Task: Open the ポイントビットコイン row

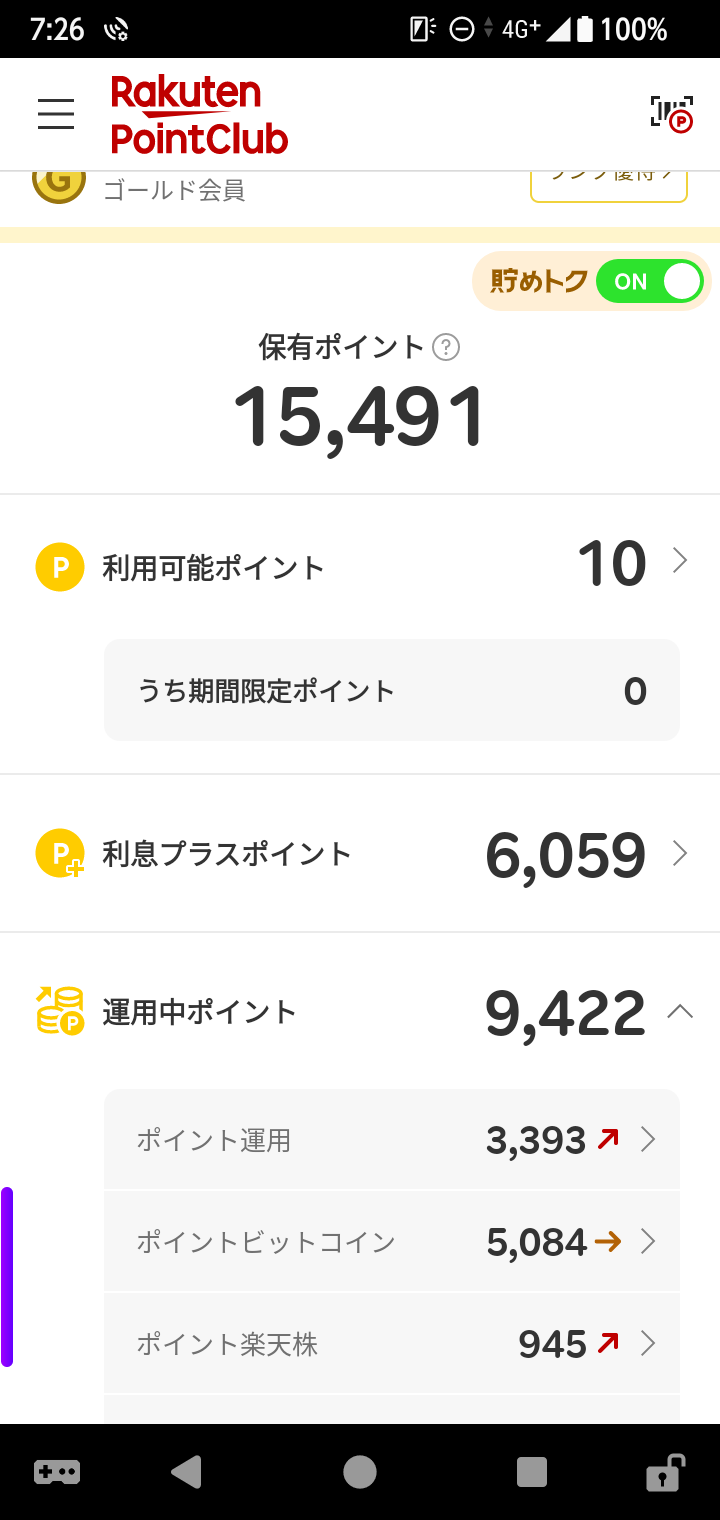Action: [x=392, y=1242]
